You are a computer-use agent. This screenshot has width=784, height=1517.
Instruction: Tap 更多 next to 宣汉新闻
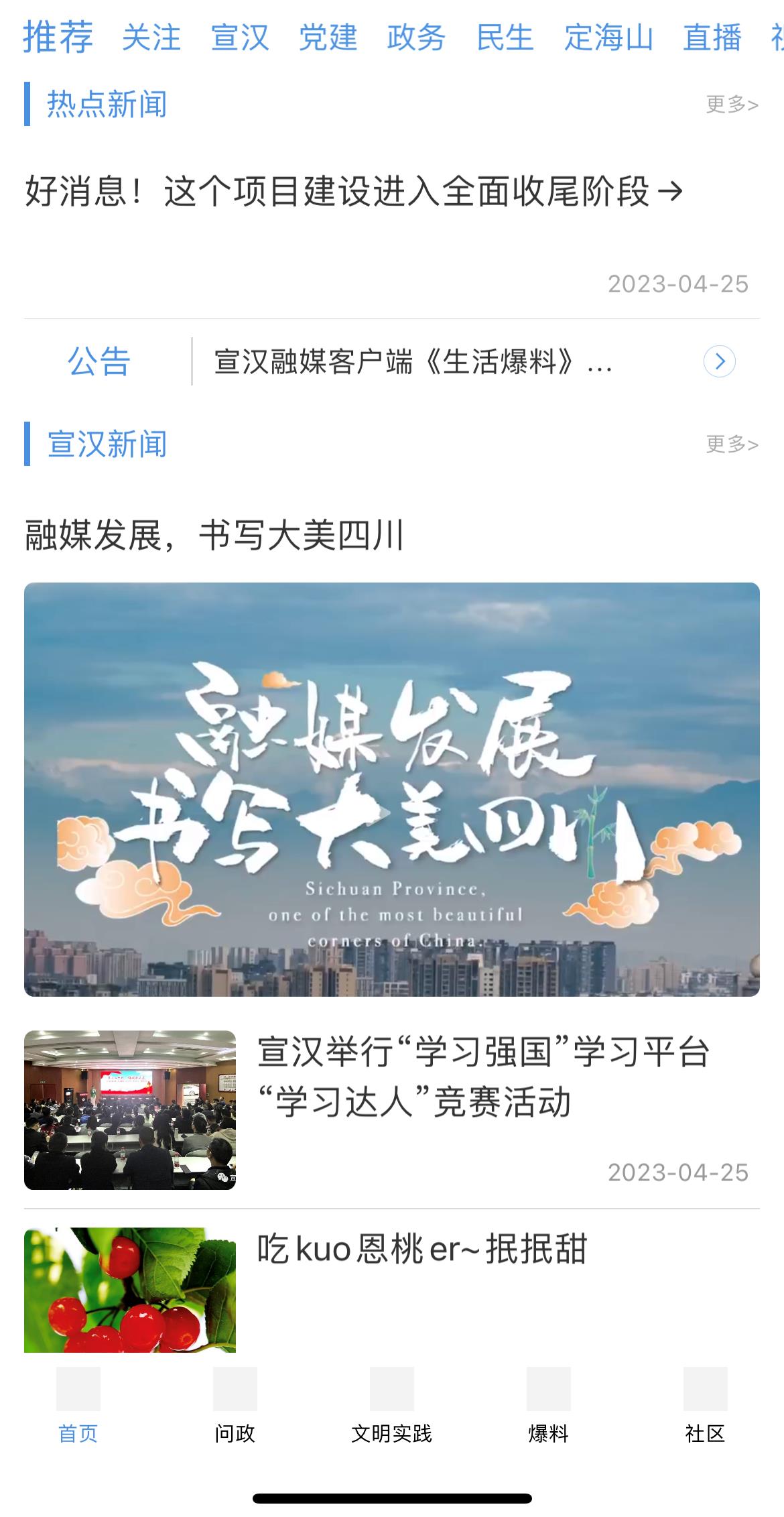pyautogui.click(x=732, y=444)
